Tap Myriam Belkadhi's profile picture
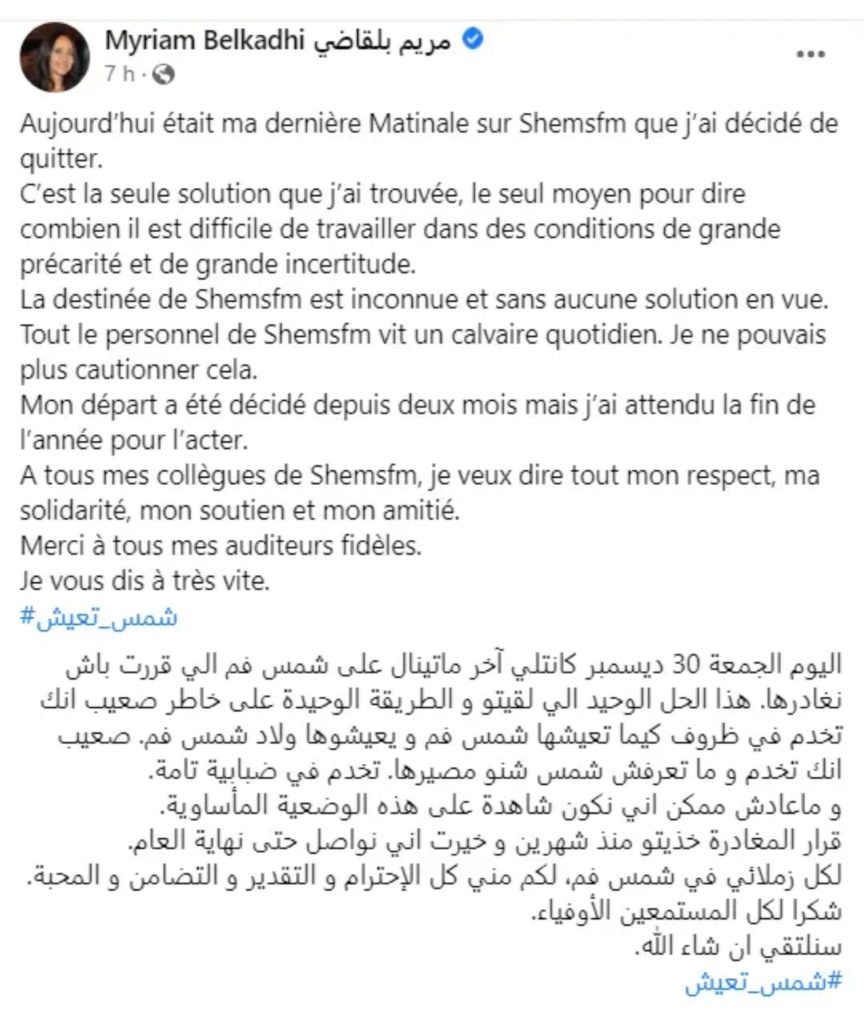The height and width of the screenshot is (1024, 865). click(x=55, y=56)
